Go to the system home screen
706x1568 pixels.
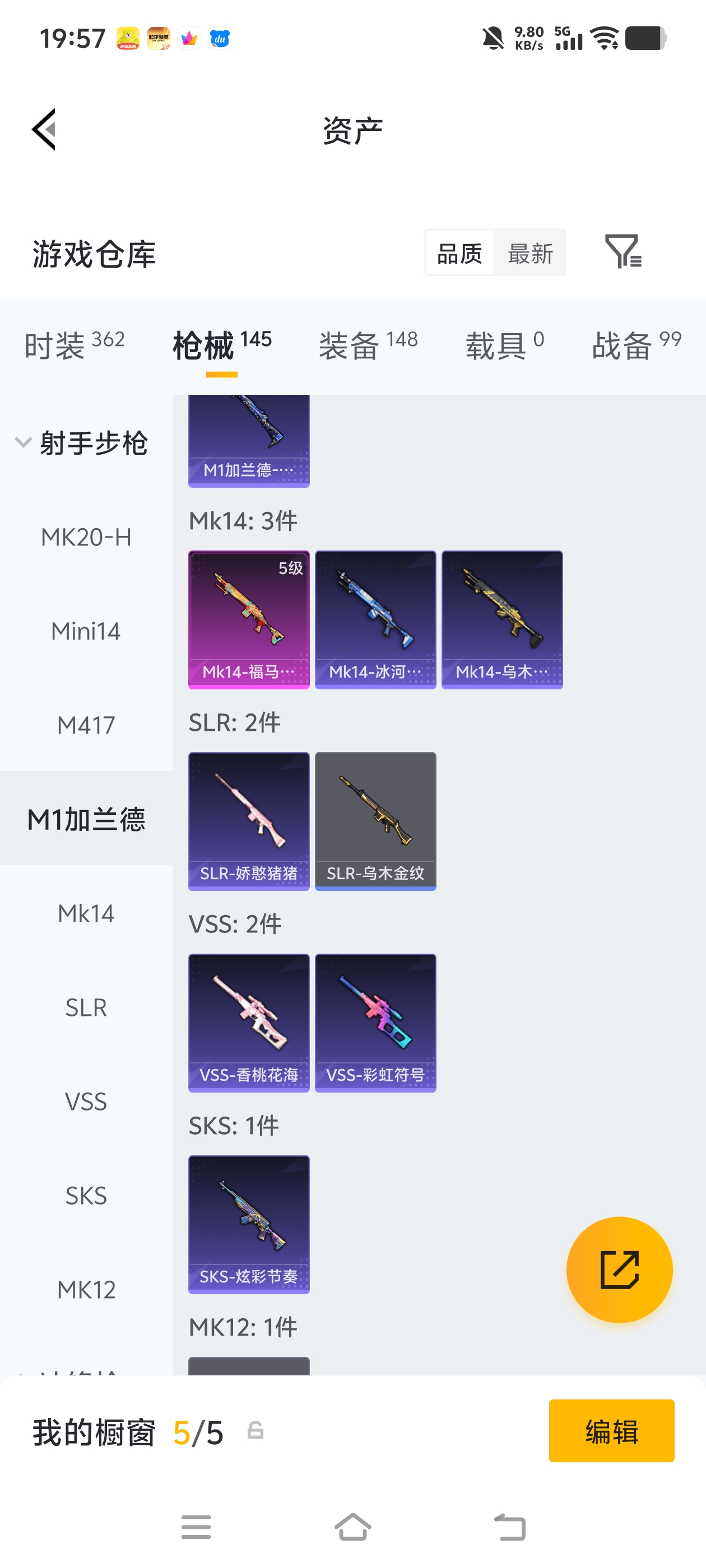click(x=352, y=1527)
